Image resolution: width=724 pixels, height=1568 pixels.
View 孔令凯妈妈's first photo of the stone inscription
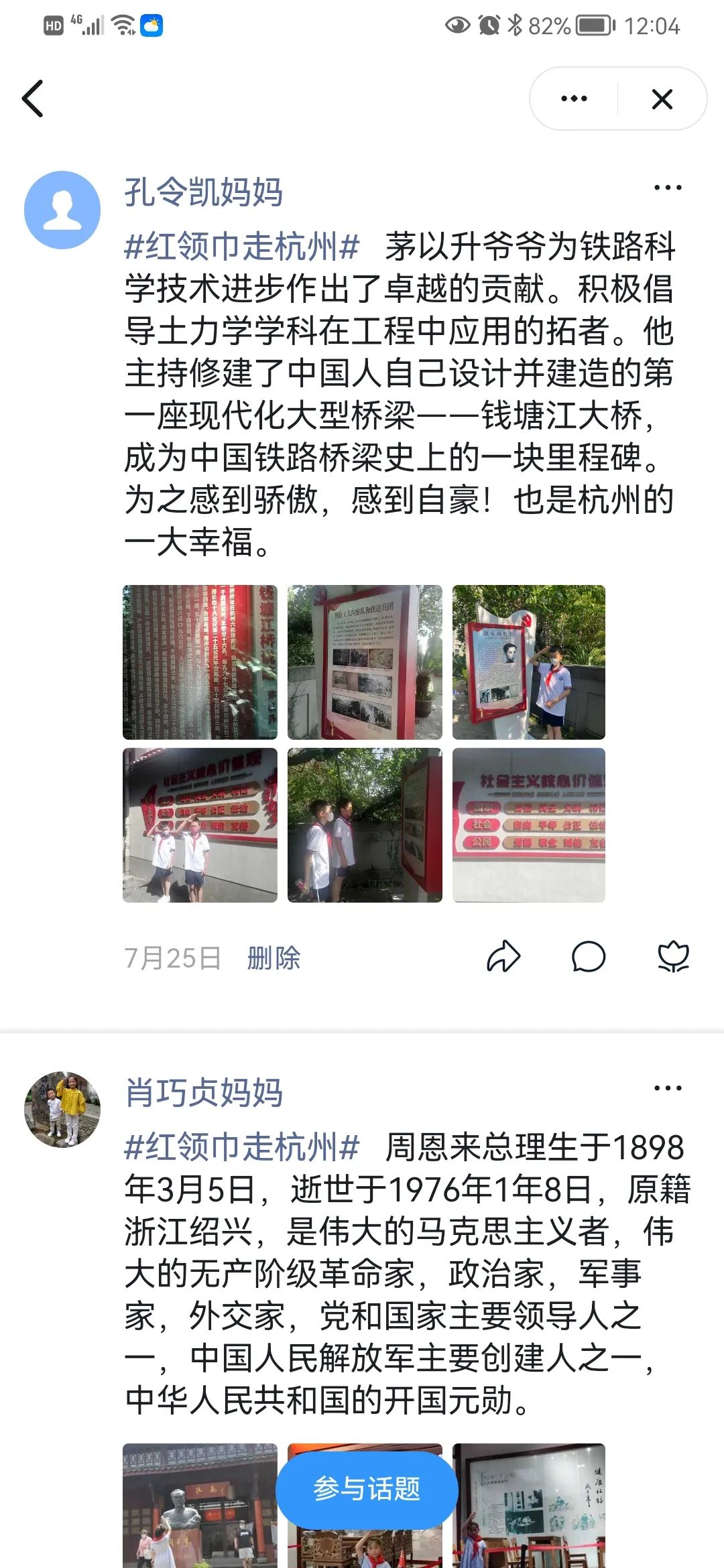point(200,662)
